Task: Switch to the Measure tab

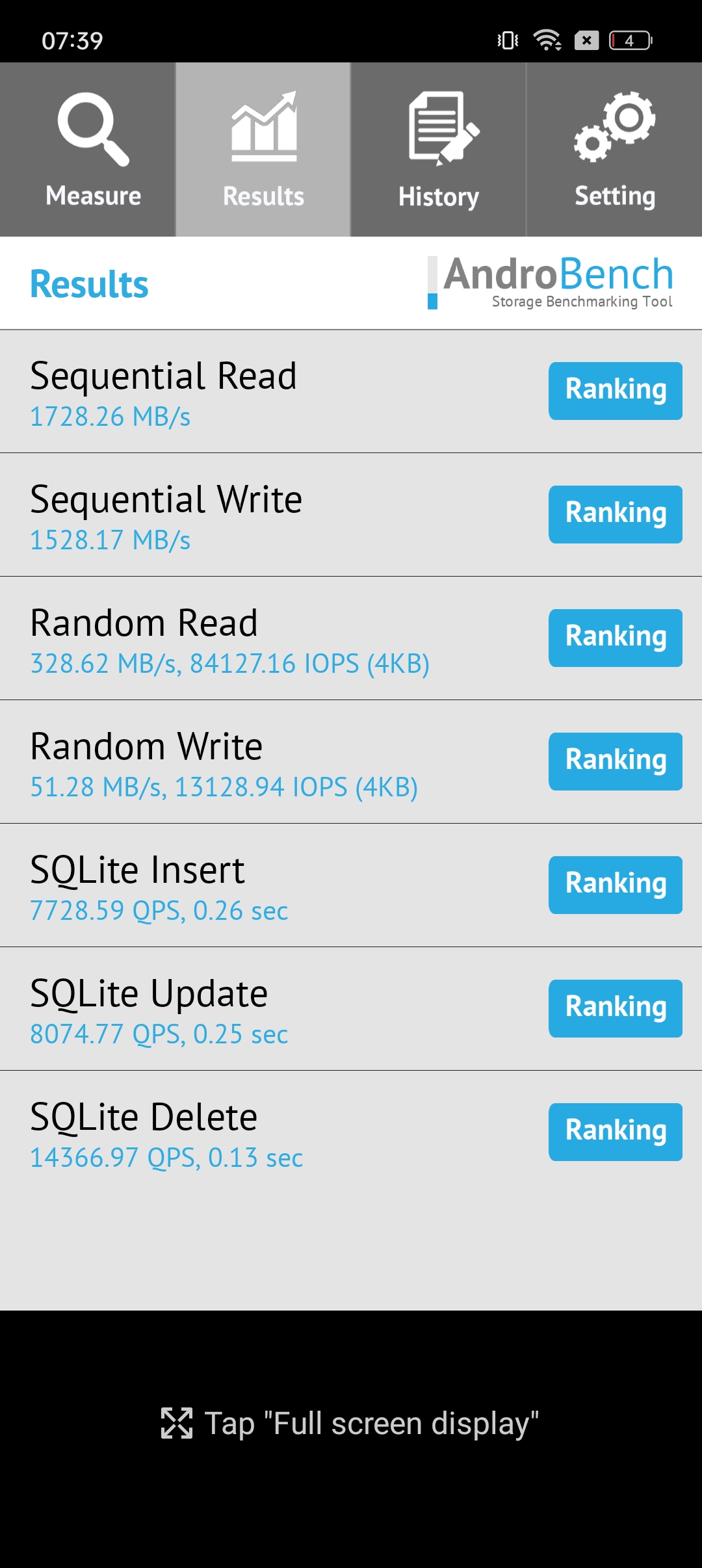Action: click(x=87, y=150)
